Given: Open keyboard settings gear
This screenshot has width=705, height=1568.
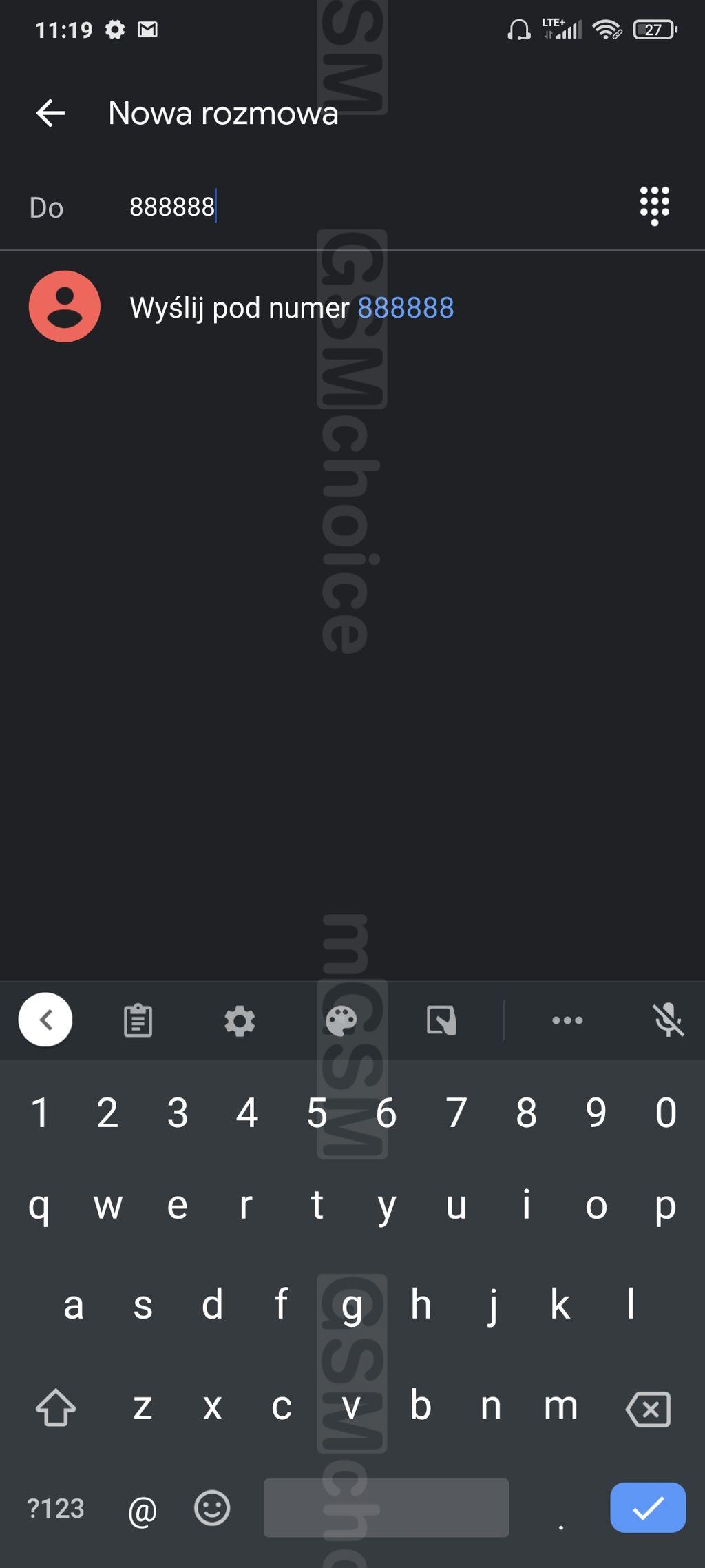Looking at the screenshot, I should (x=240, y=1020).
